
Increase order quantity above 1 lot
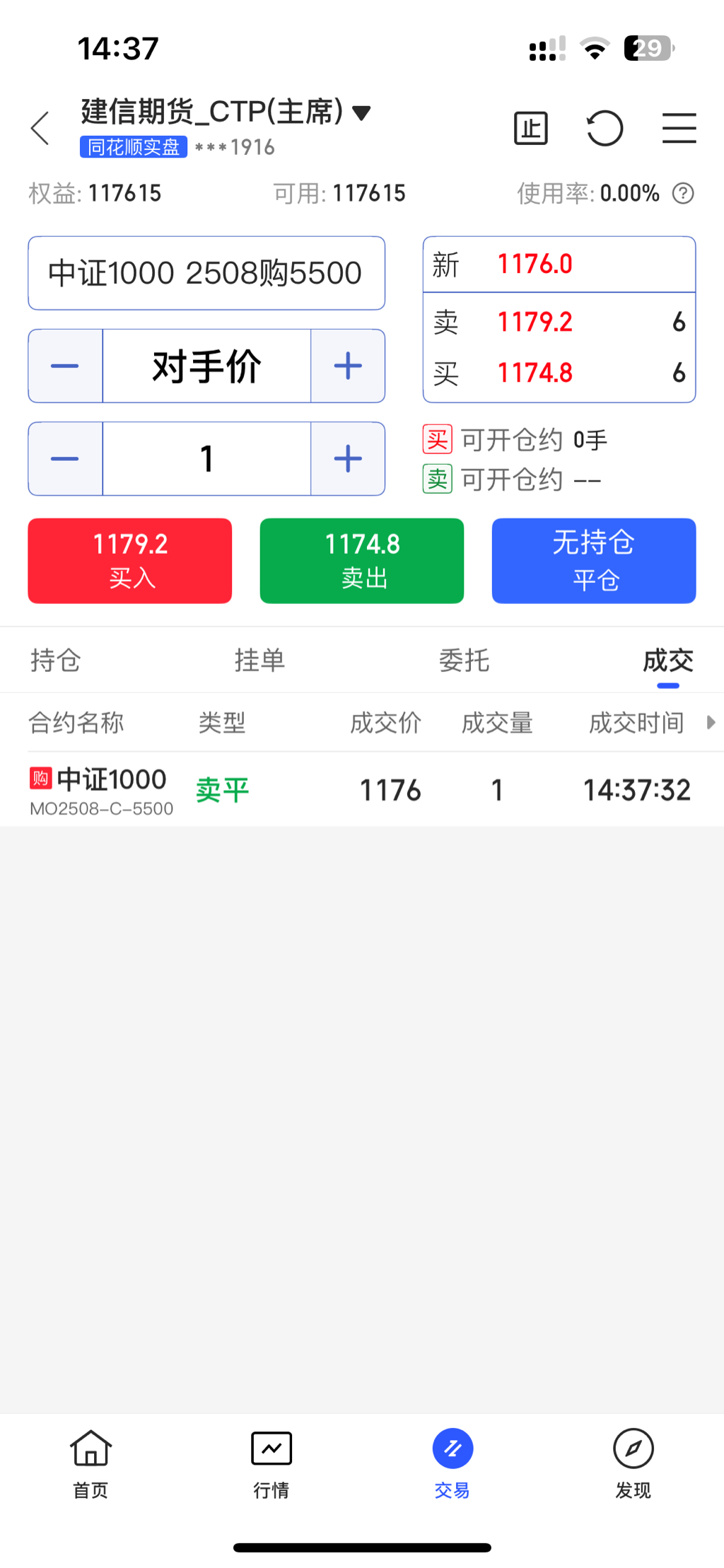[x=348, y=459]
